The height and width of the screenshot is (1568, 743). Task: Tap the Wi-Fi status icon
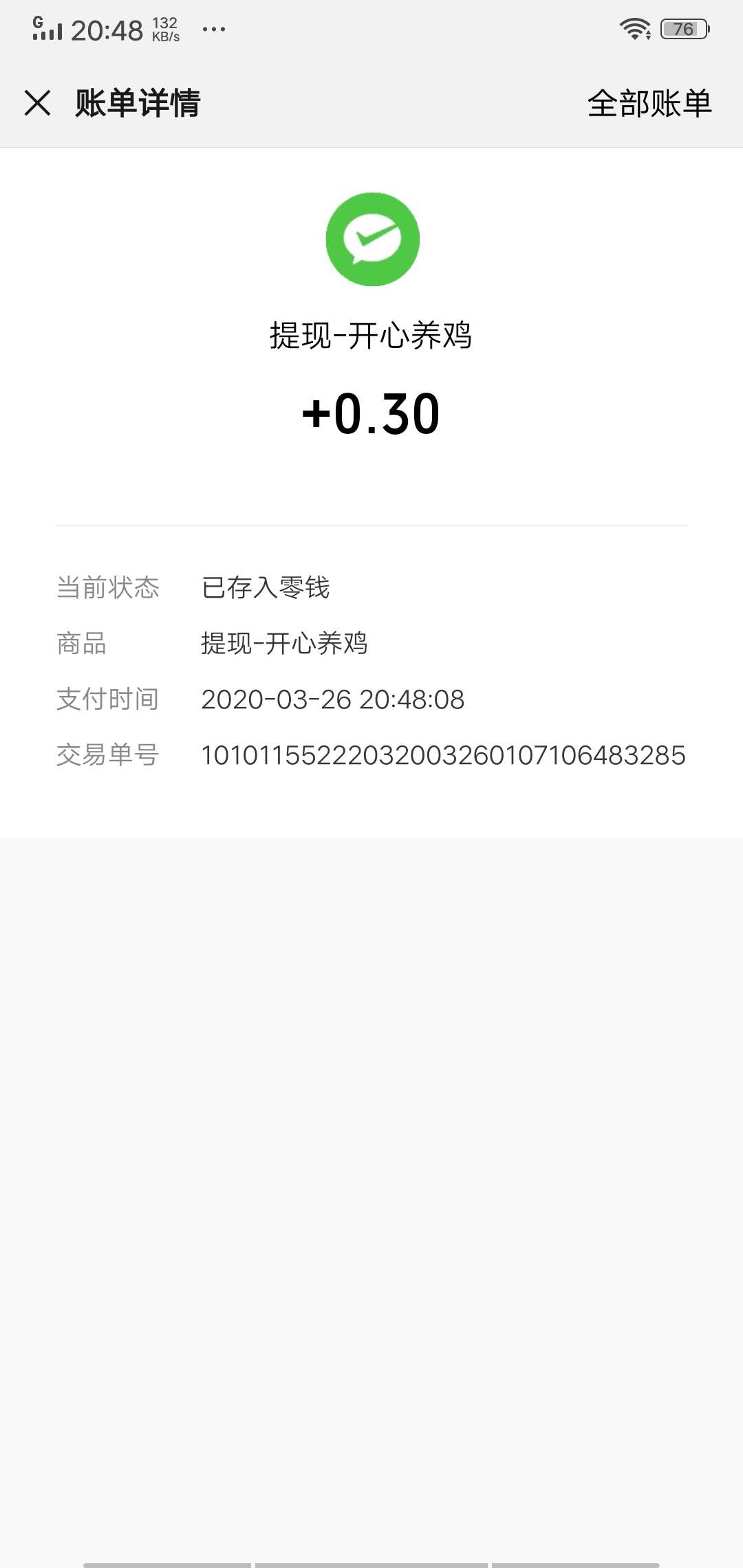click(634, 28)
